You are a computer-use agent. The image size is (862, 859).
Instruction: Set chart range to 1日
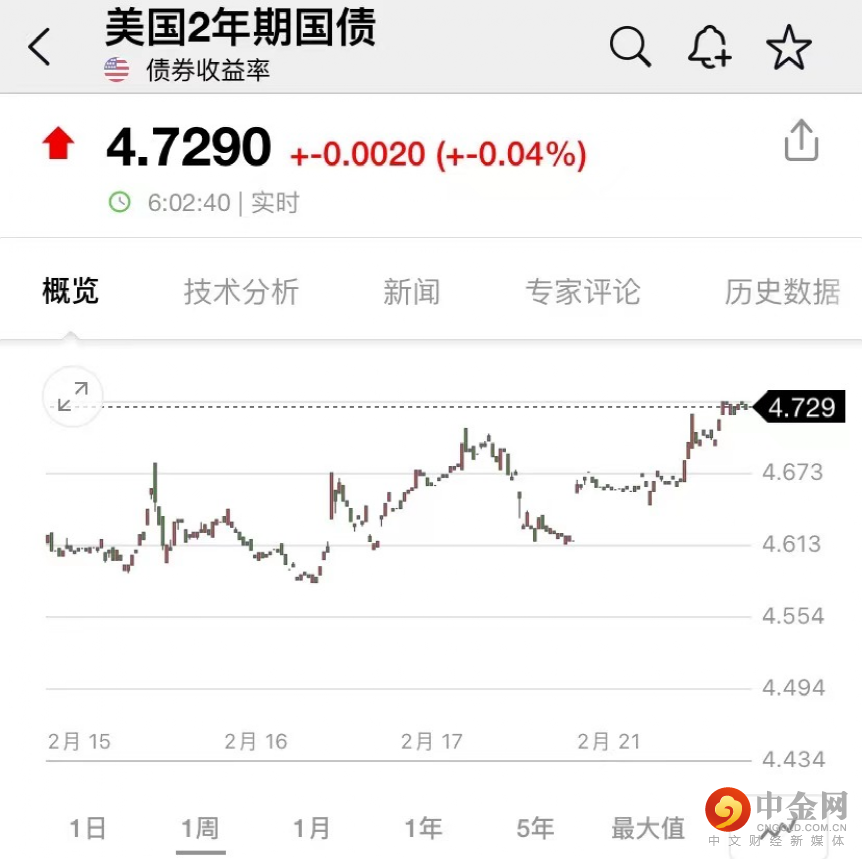click(88, 828)
